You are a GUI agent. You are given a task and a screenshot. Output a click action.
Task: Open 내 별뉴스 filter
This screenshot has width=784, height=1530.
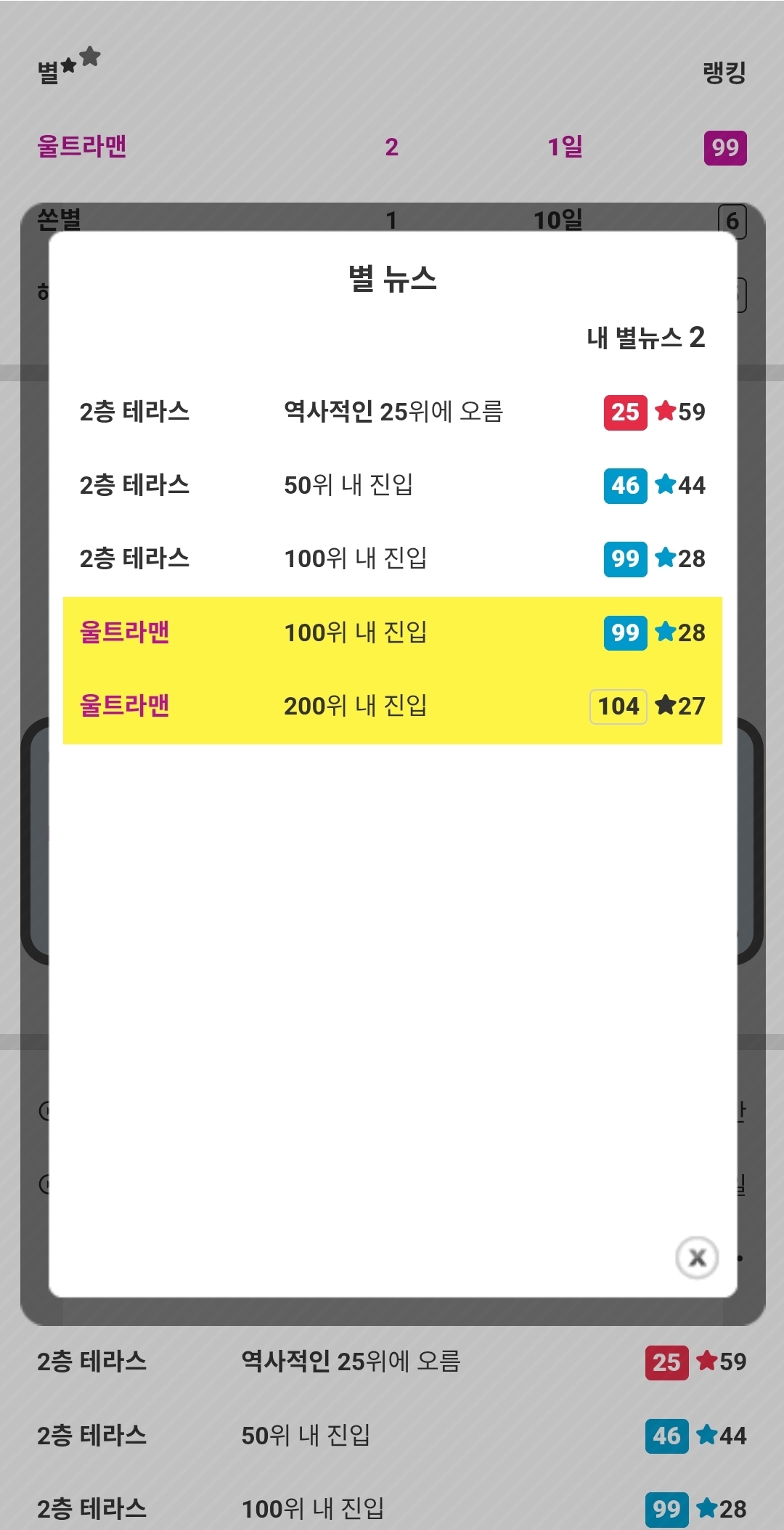645,337
